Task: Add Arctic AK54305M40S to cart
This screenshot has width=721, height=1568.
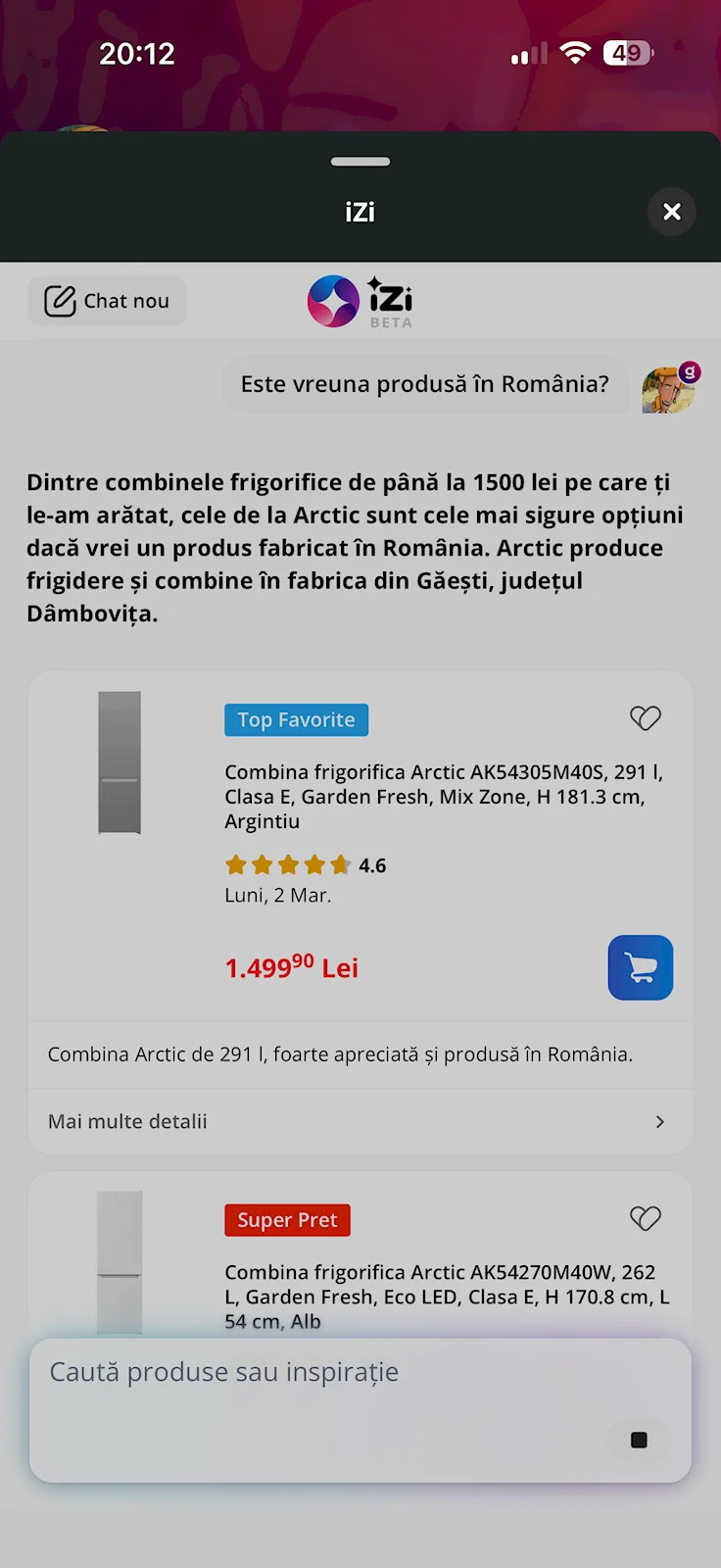Action: [x=640, y=967]
